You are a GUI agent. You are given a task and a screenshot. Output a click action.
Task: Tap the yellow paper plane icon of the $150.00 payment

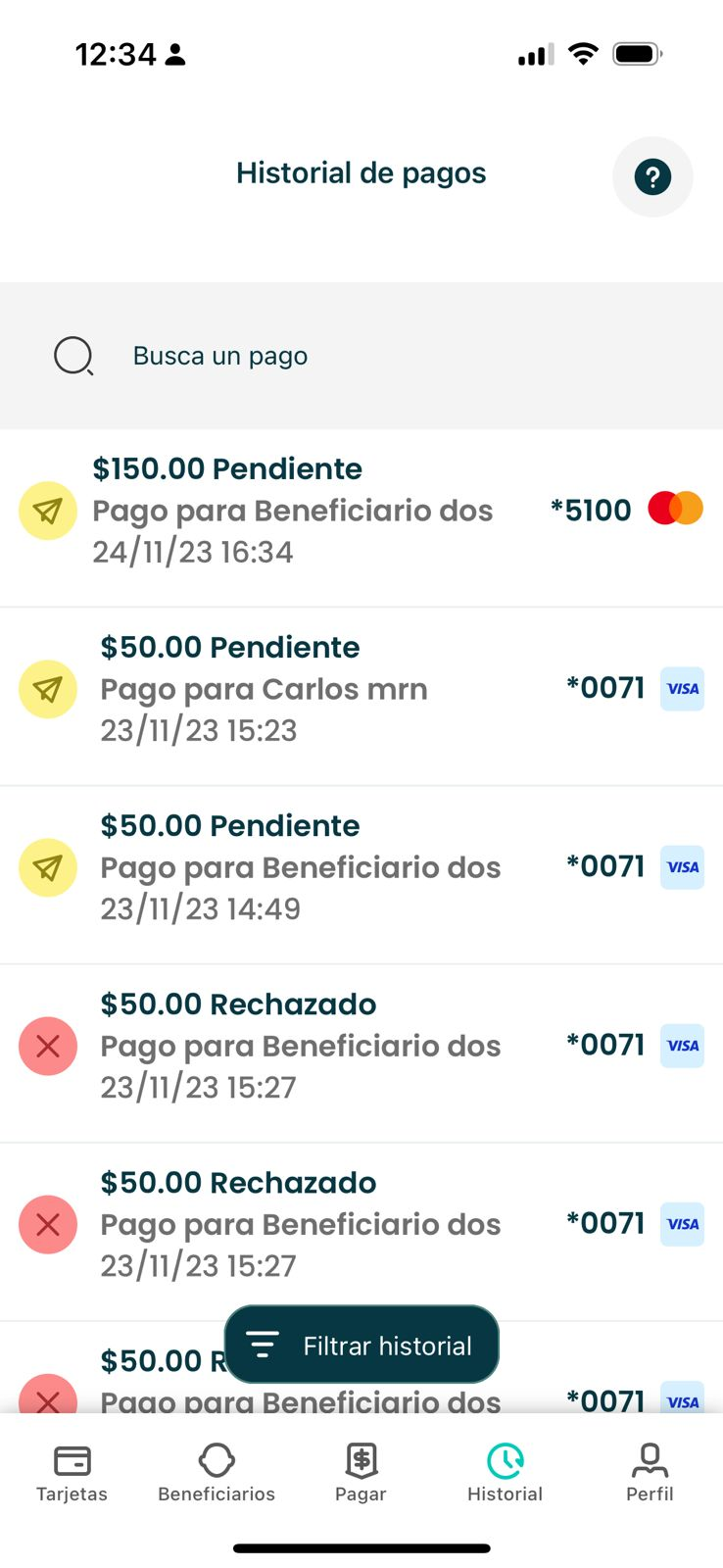(x=47, y=511)
